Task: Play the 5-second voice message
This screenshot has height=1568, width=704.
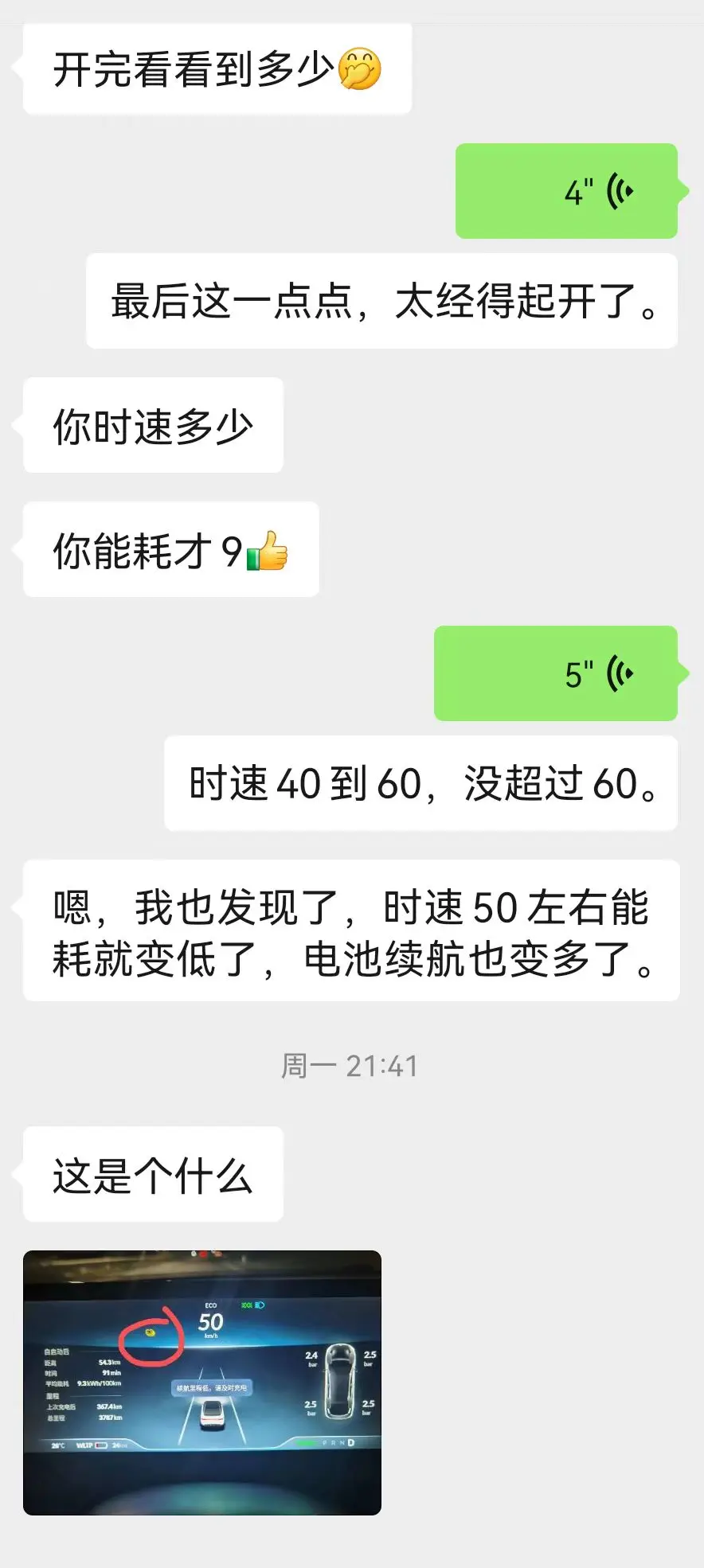Action: (x=555, y=673)
